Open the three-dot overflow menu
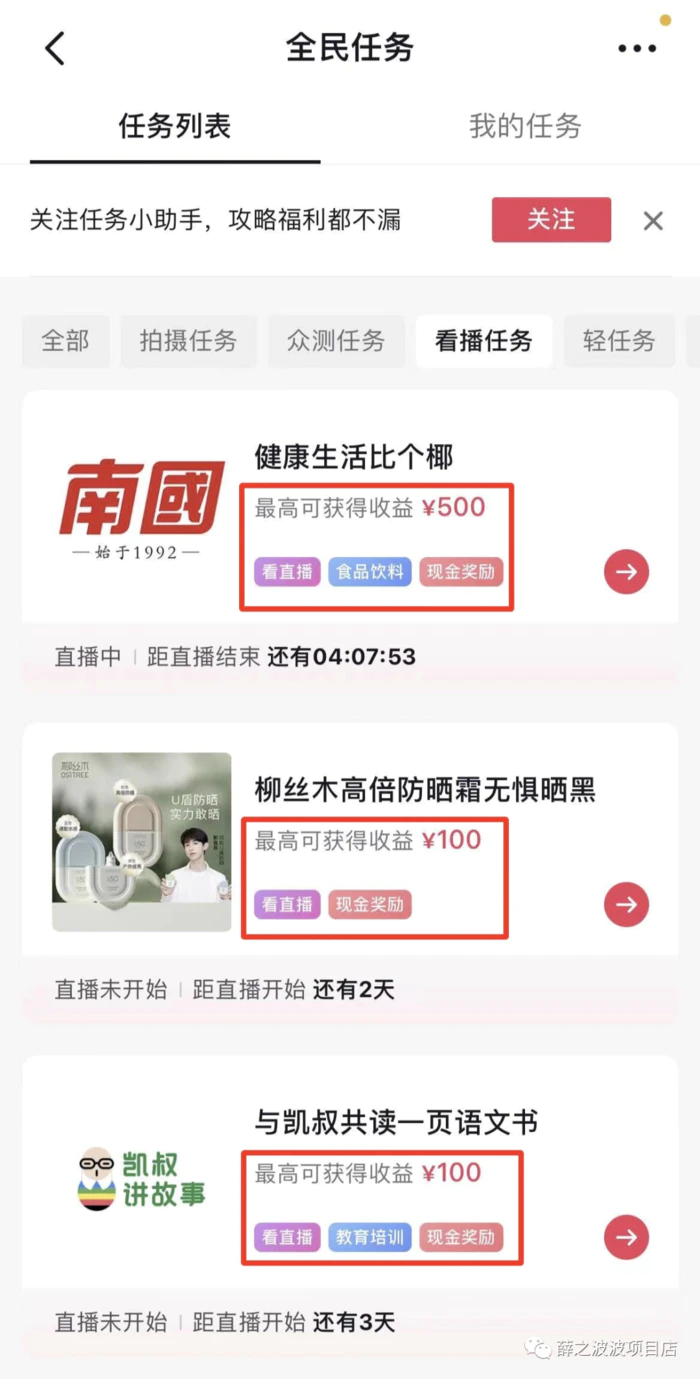The width and height of the screenshot is (700, 1379). tap(637, 48)
